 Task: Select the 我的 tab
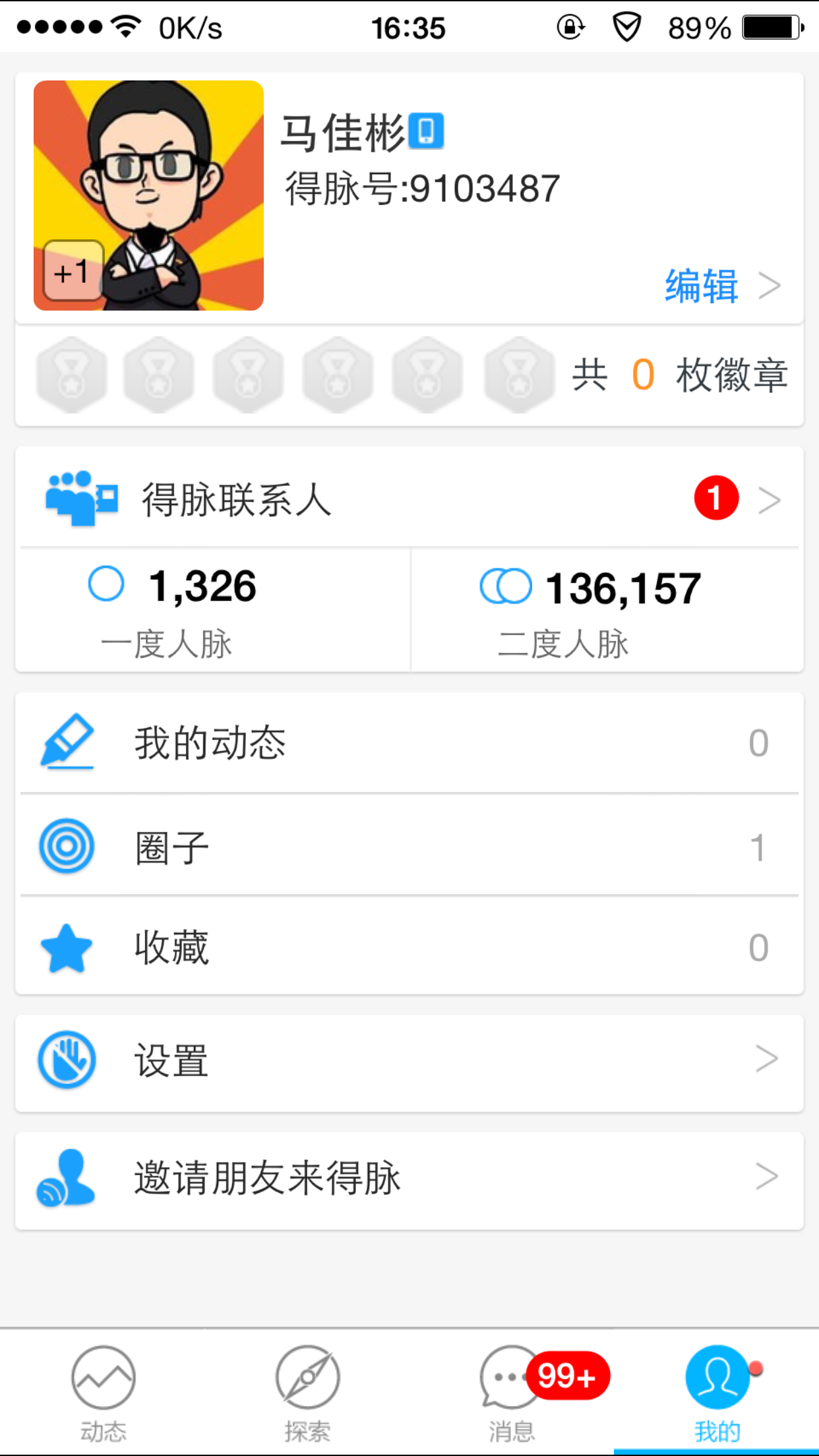point(717,1393)
